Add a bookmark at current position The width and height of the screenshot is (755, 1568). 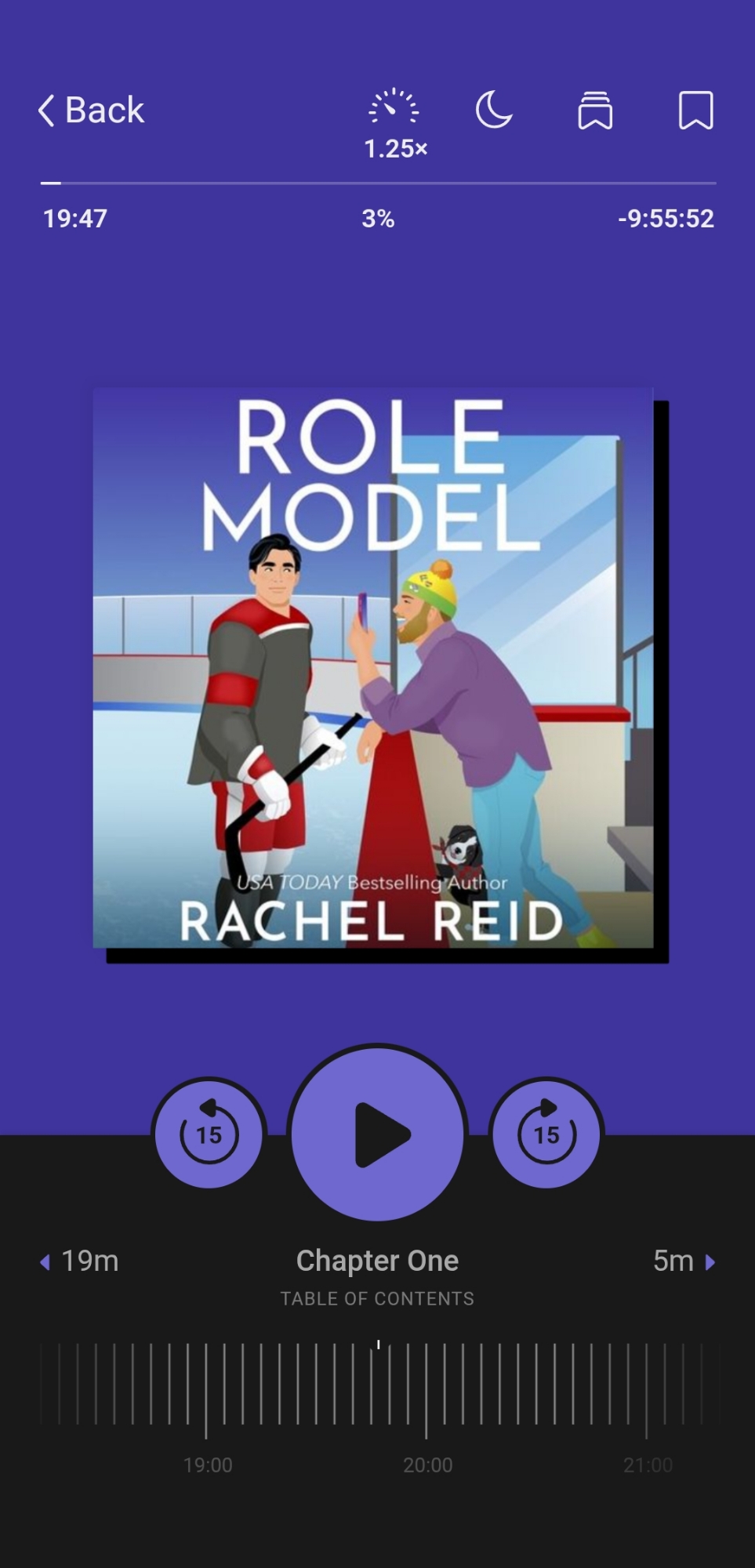point(695,110)
